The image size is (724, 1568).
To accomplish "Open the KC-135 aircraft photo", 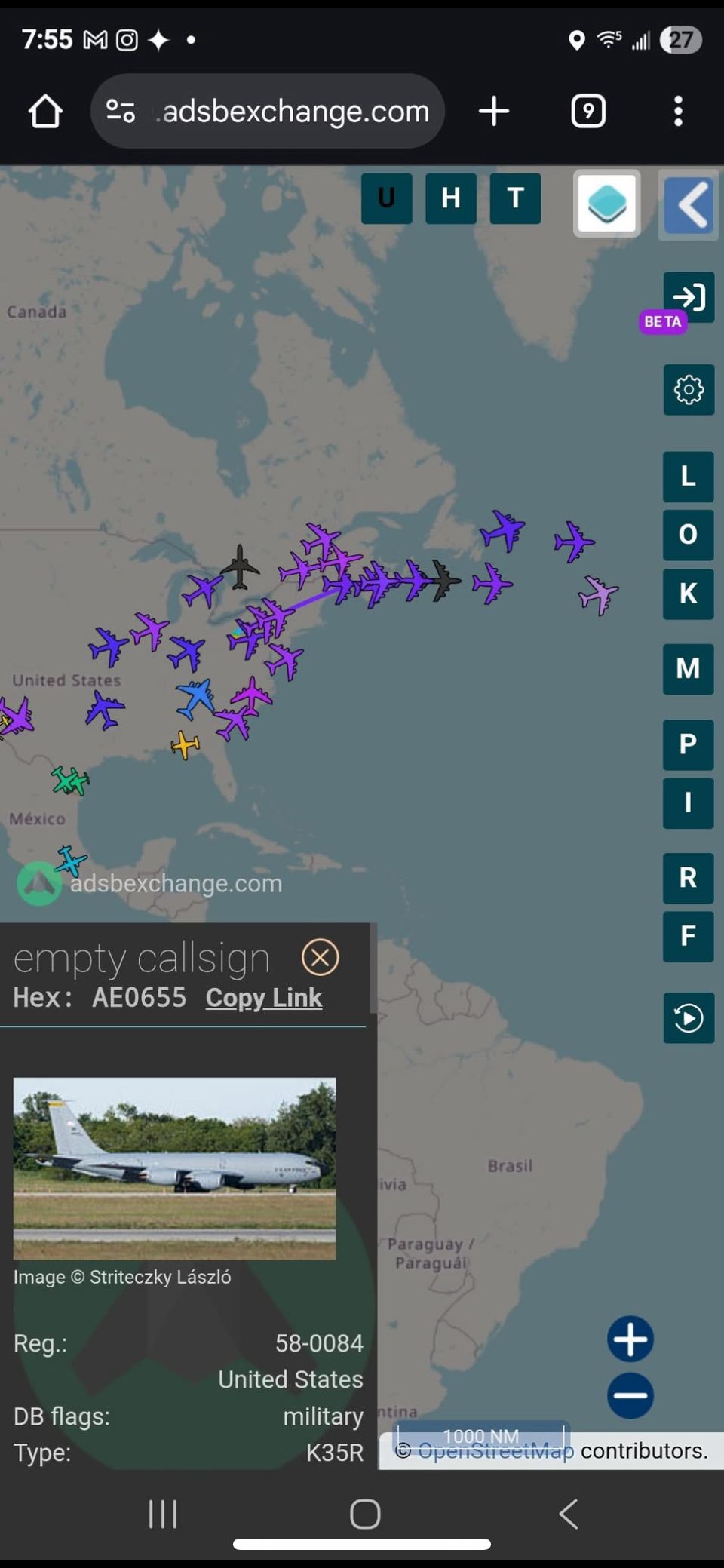I will click(174, 1168).
